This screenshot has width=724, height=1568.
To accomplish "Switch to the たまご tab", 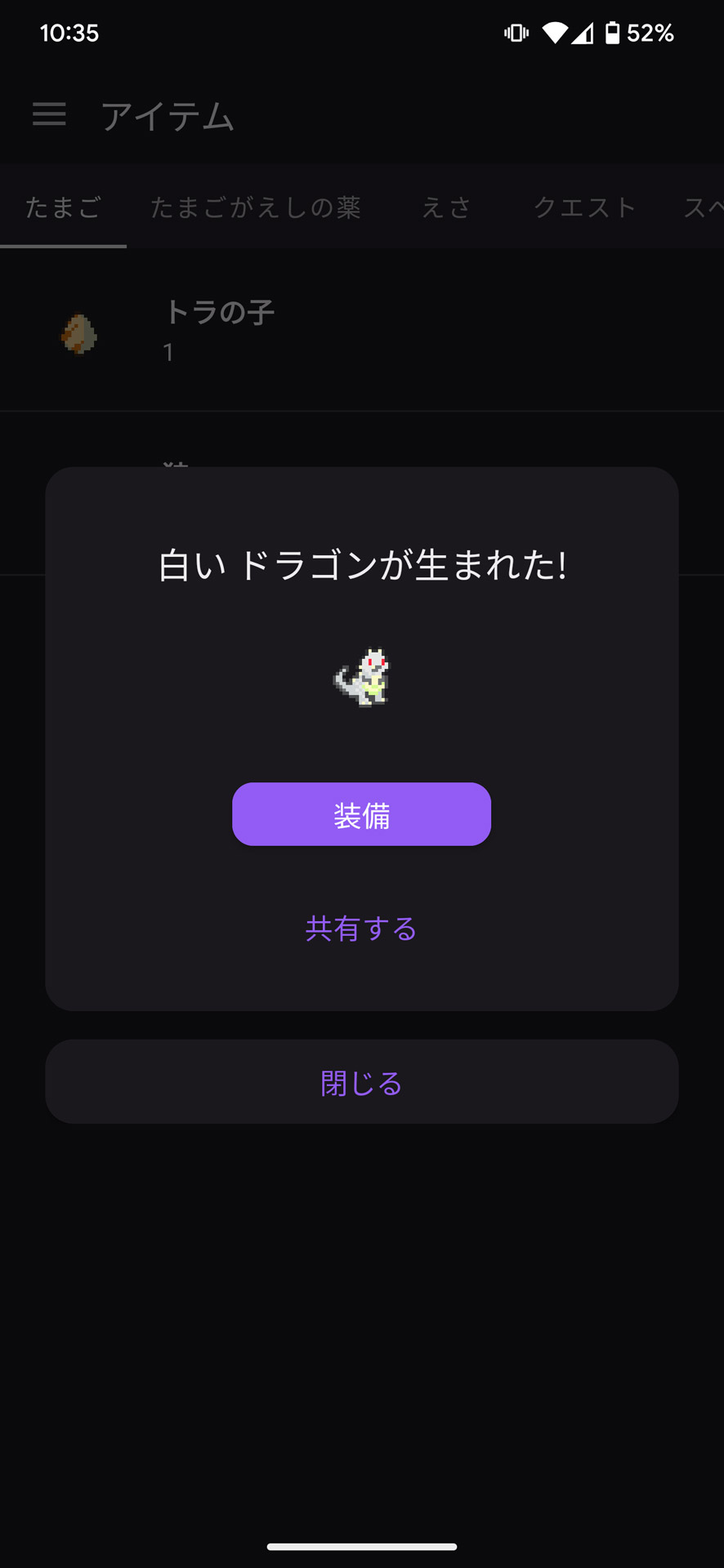I will tap(63, 207).
